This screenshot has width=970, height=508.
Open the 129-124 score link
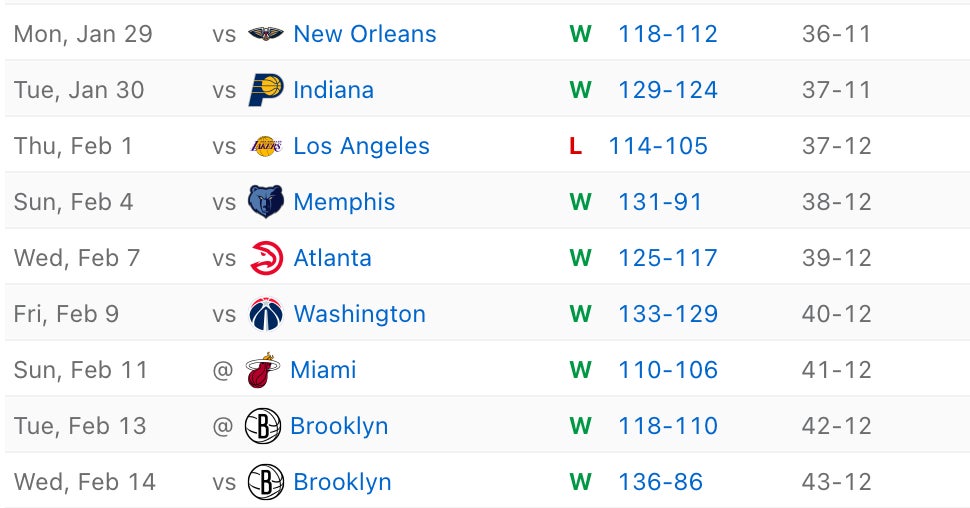(667, 90)
